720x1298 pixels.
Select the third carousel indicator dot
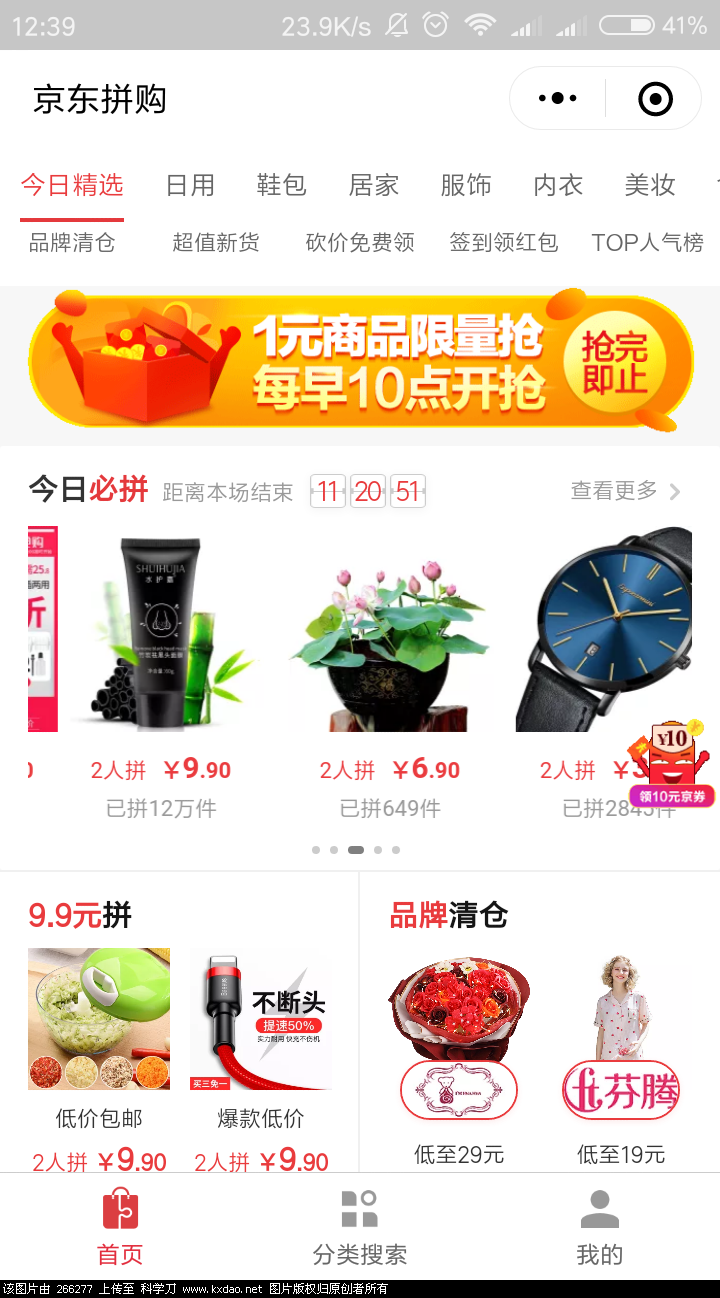(357, 849)
